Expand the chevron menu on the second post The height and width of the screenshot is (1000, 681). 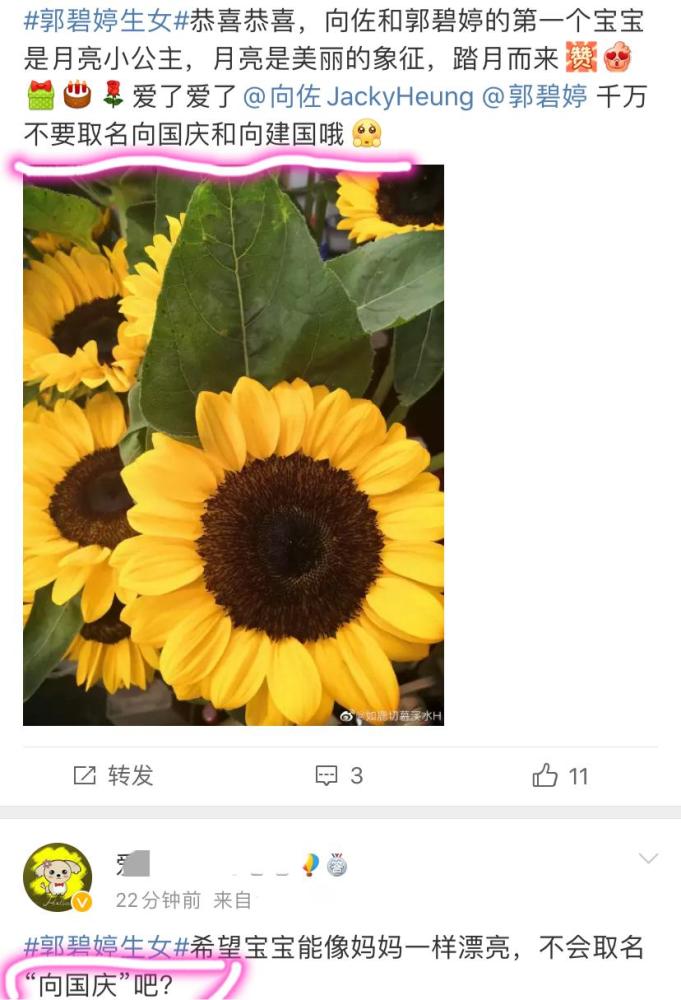(x=649, y=859)
